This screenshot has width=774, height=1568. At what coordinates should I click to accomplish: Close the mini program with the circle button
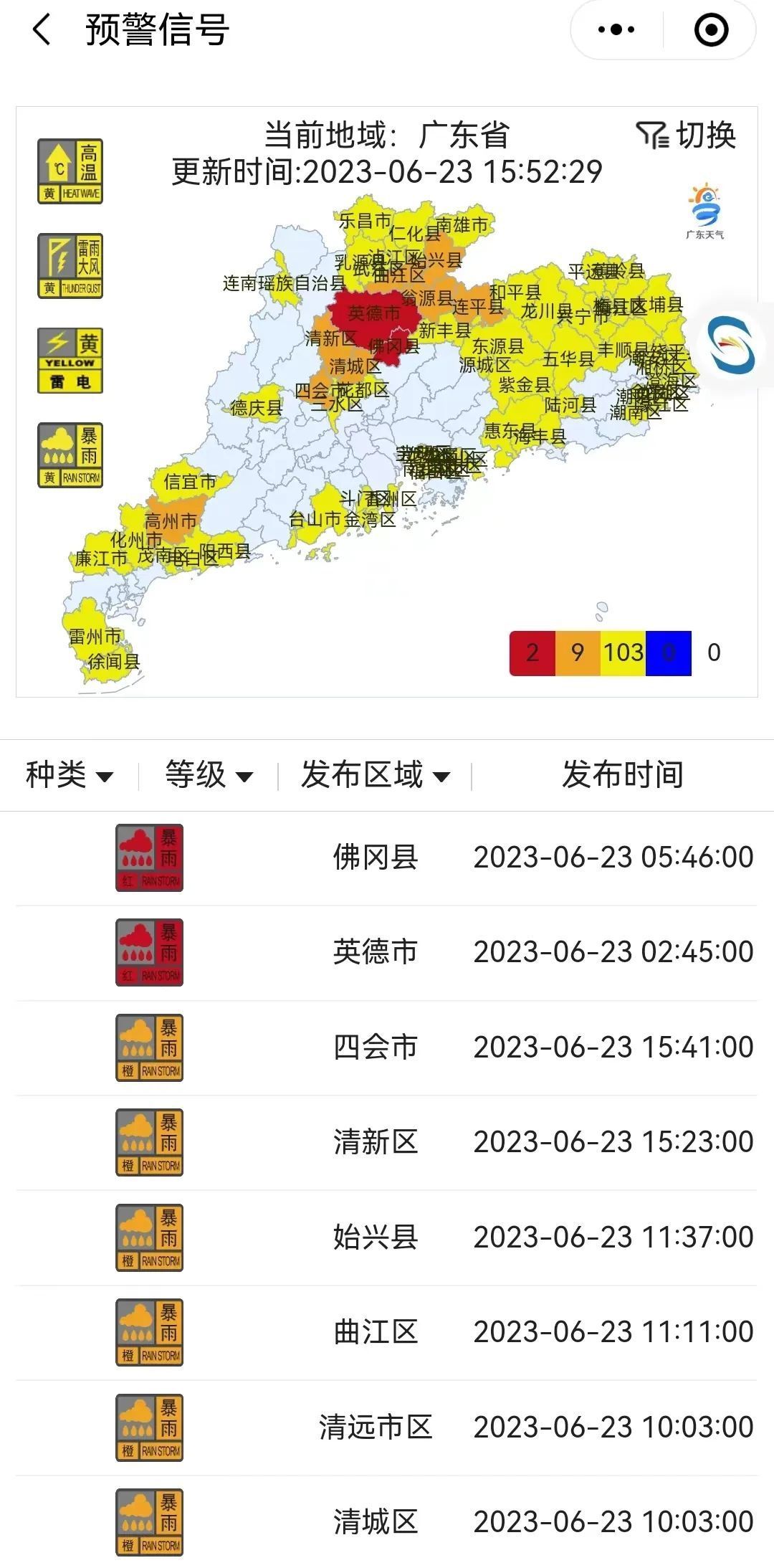pyautogui.click(x=711, y=30)
